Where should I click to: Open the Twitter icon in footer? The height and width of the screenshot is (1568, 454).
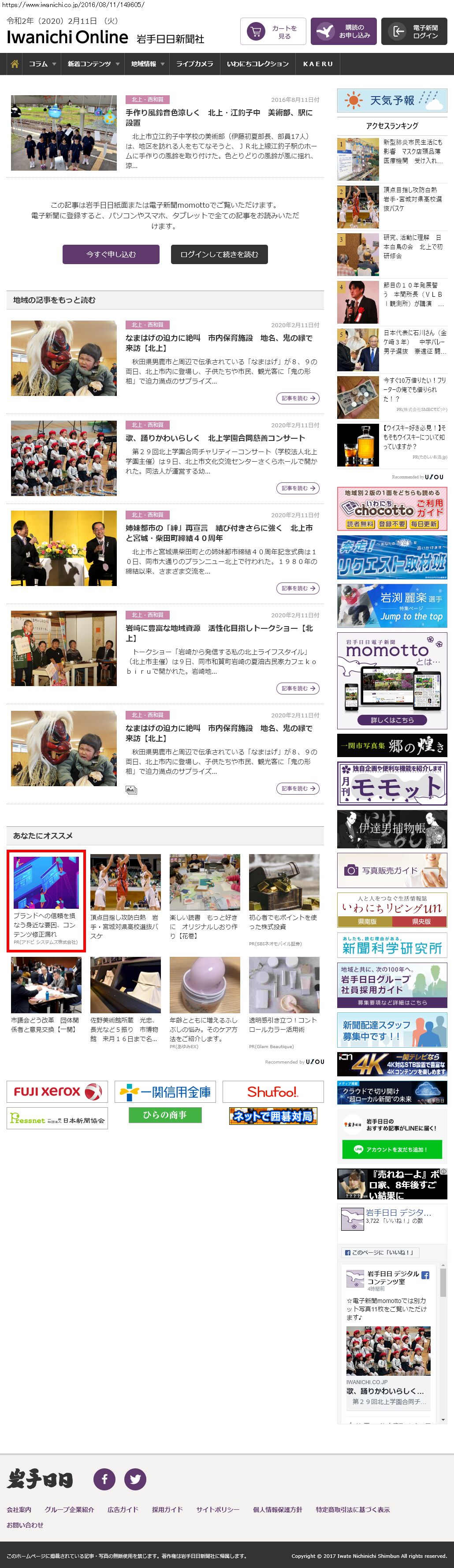(x=135, y=1478)
